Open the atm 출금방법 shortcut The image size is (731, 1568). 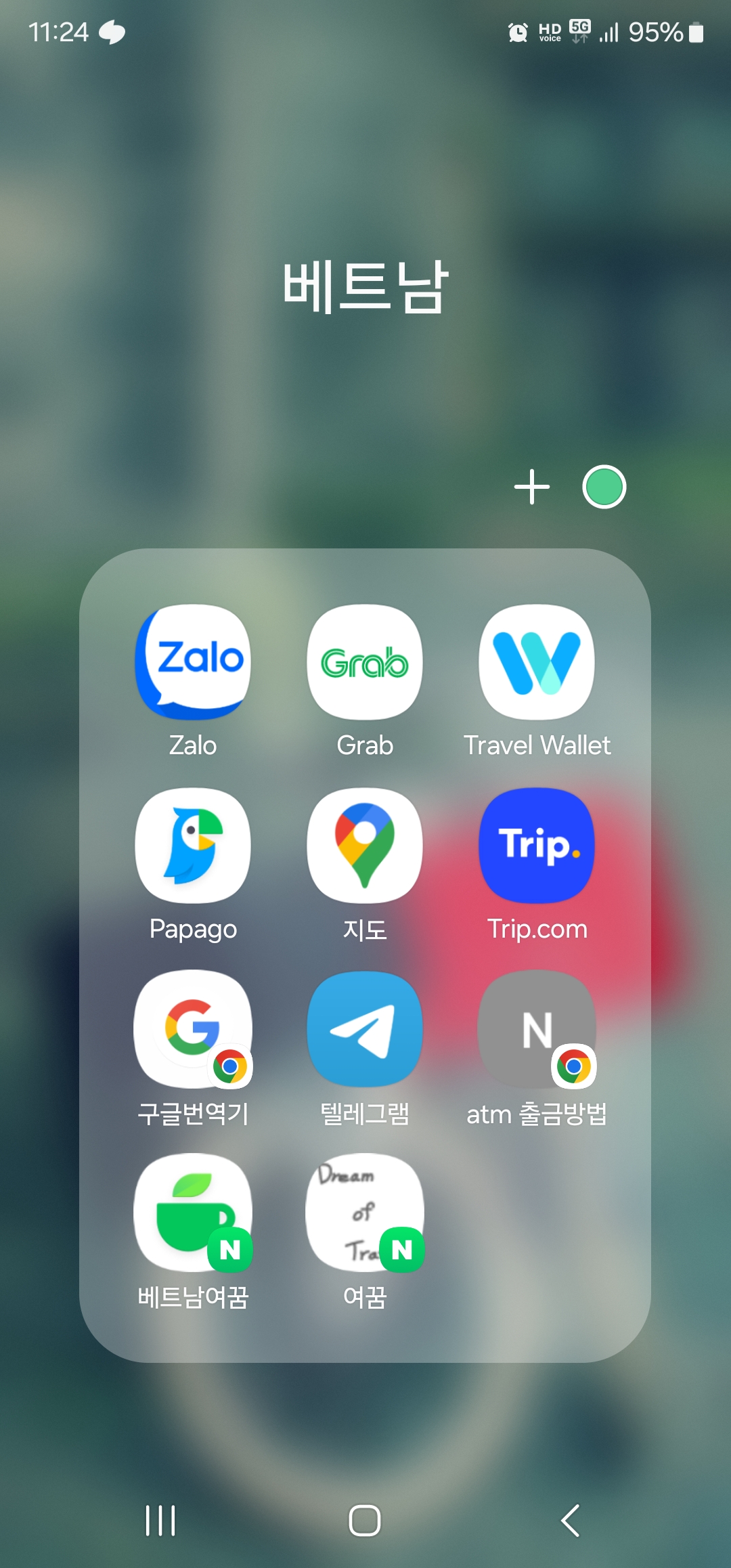point(537,1029)
